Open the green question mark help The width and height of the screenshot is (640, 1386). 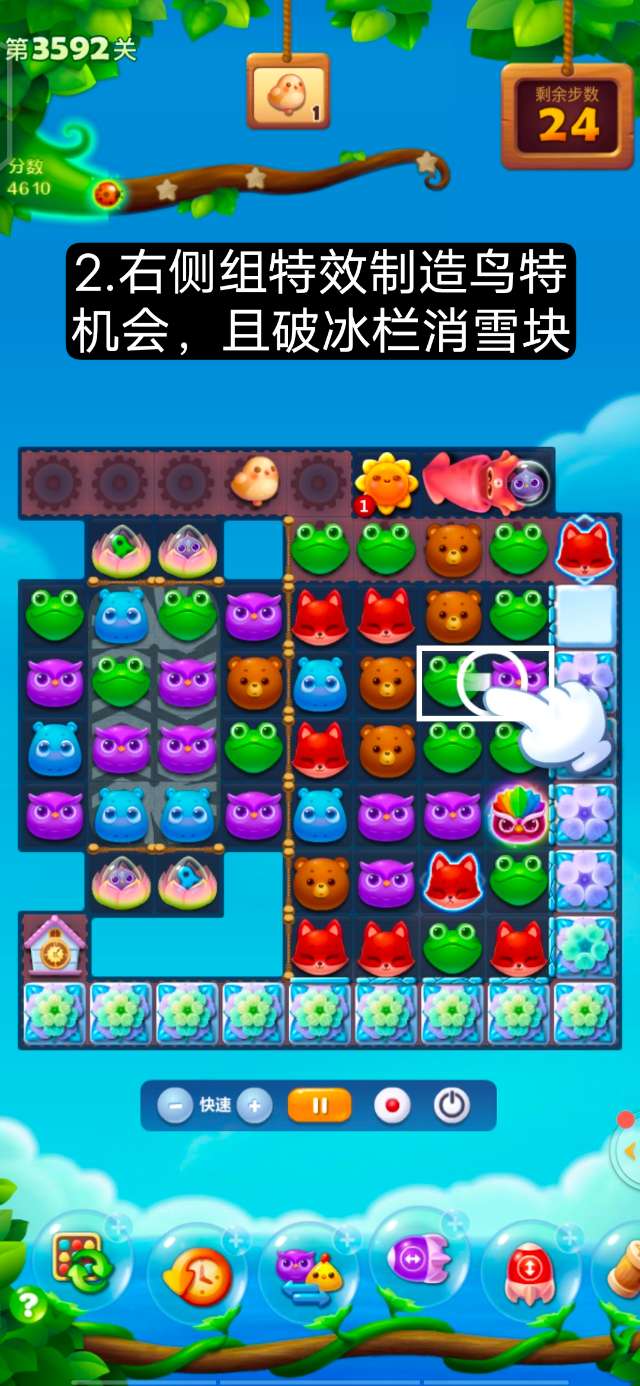click(x=28, y=1306)
